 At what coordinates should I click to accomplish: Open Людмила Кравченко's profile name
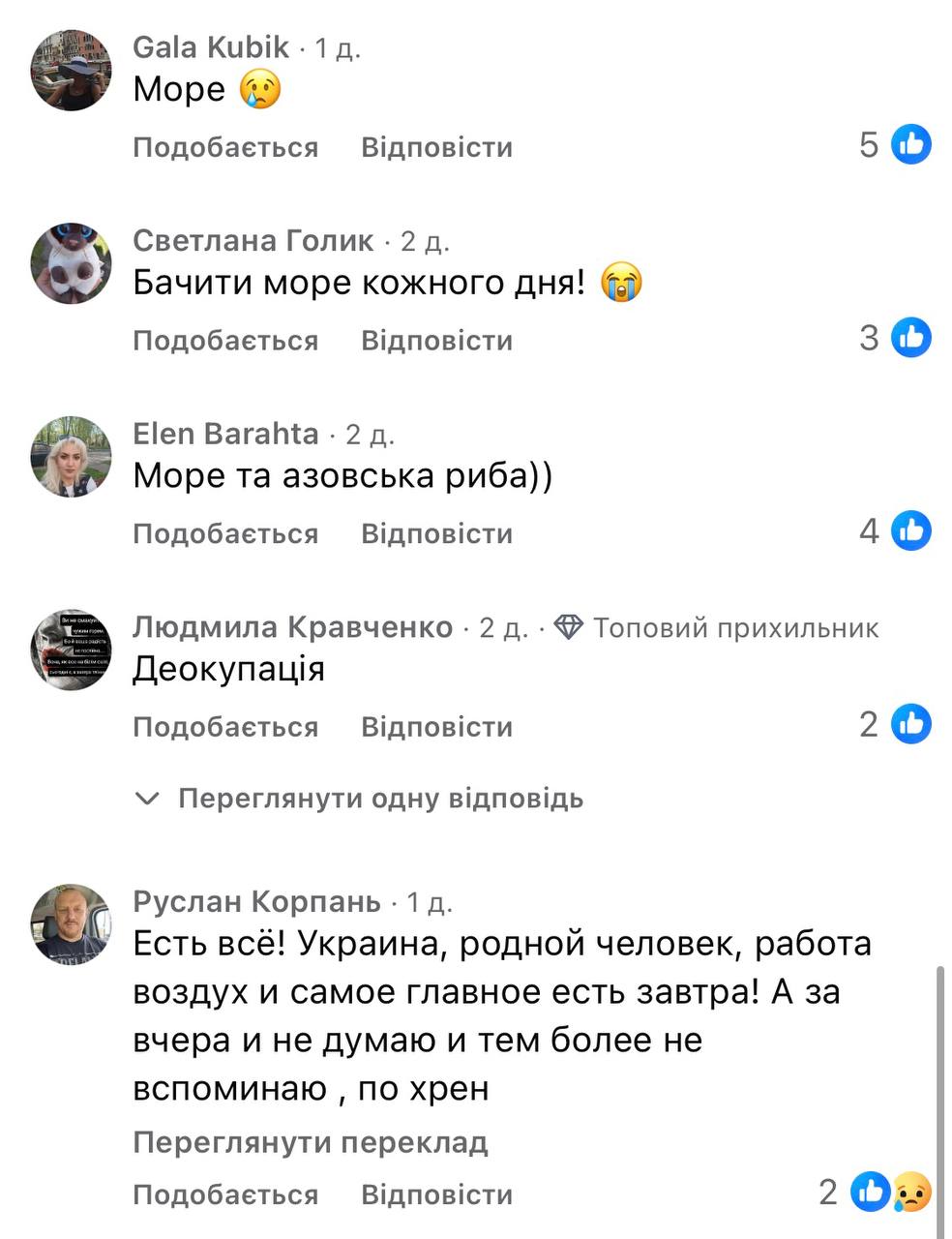(x=292, y=627)
